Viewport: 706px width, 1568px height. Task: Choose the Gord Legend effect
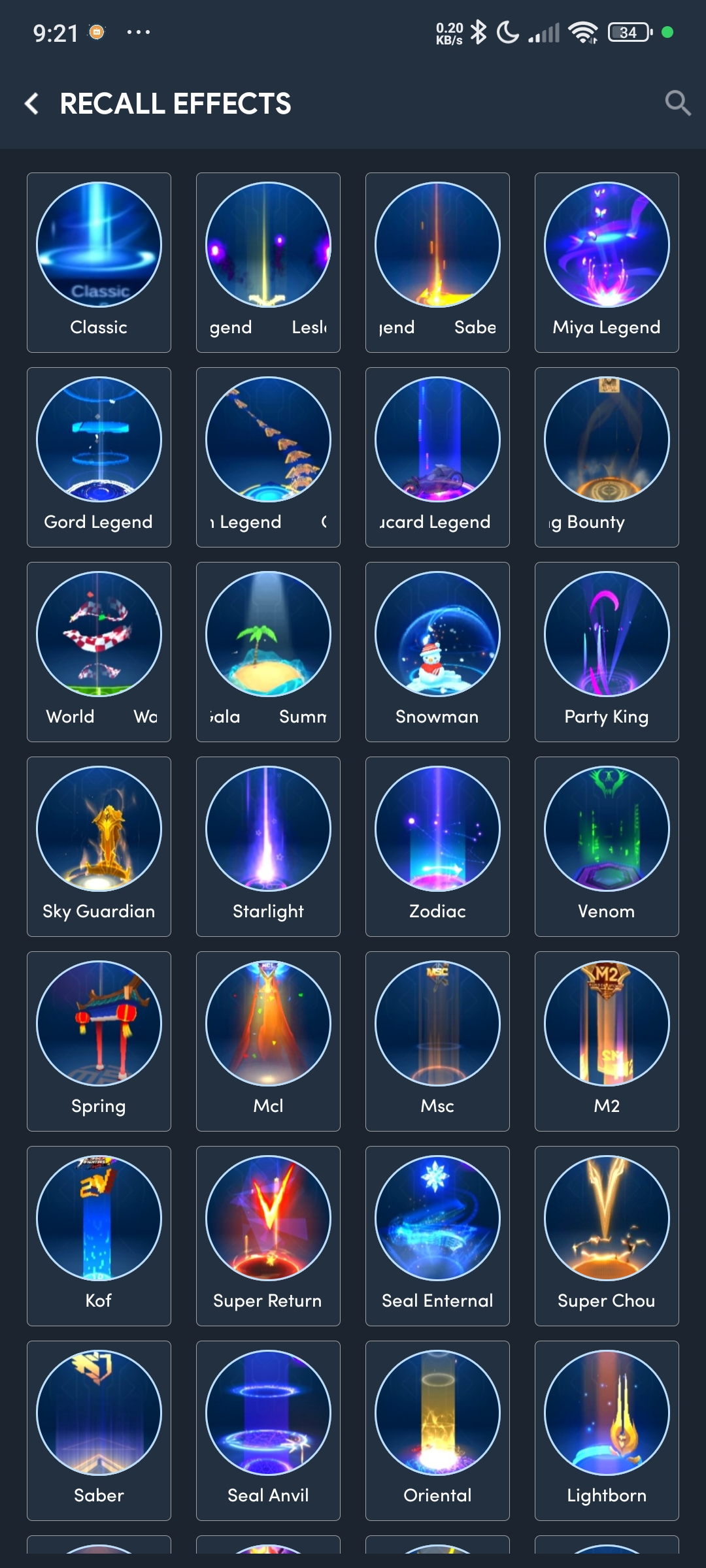(x=99, y=457)
